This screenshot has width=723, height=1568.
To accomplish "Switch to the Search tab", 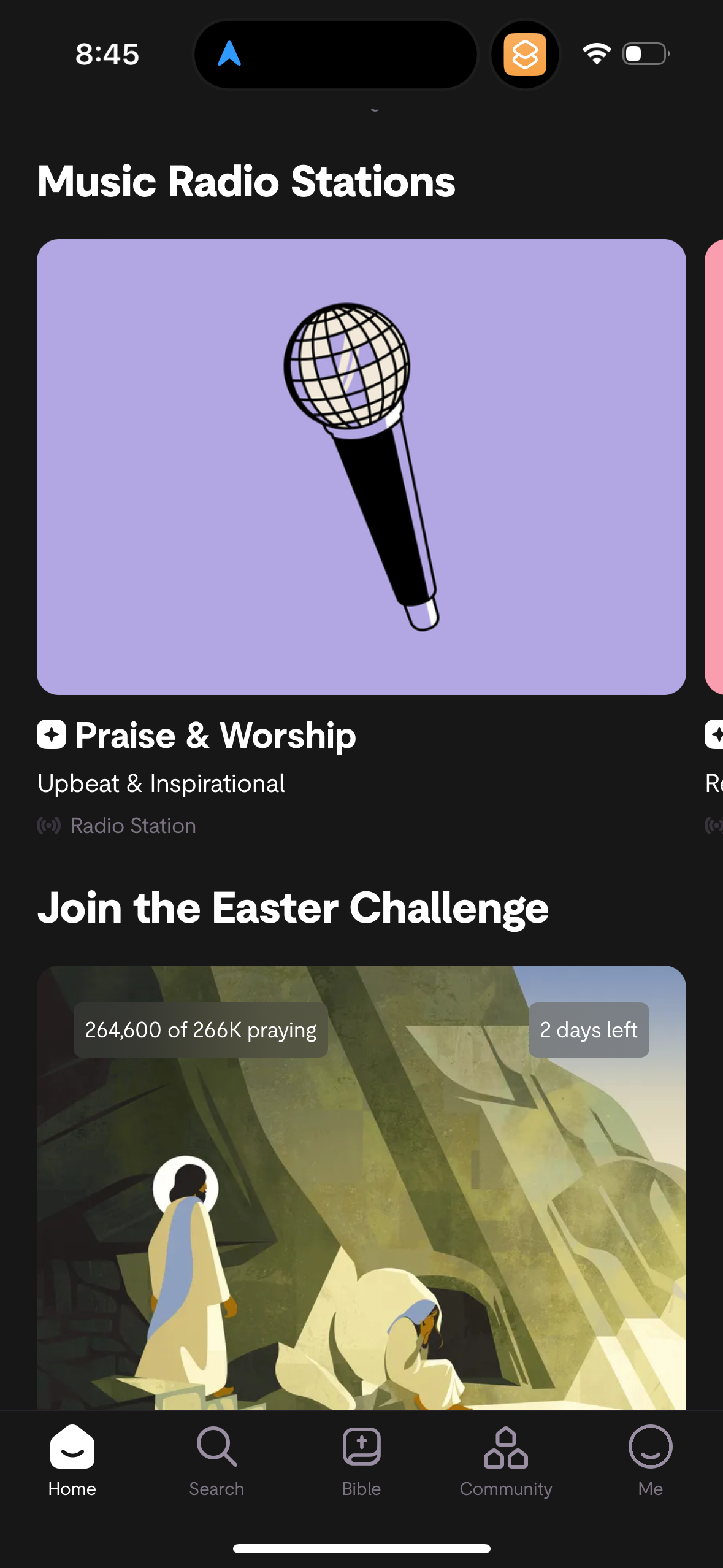I will [x=216, y=1460].
